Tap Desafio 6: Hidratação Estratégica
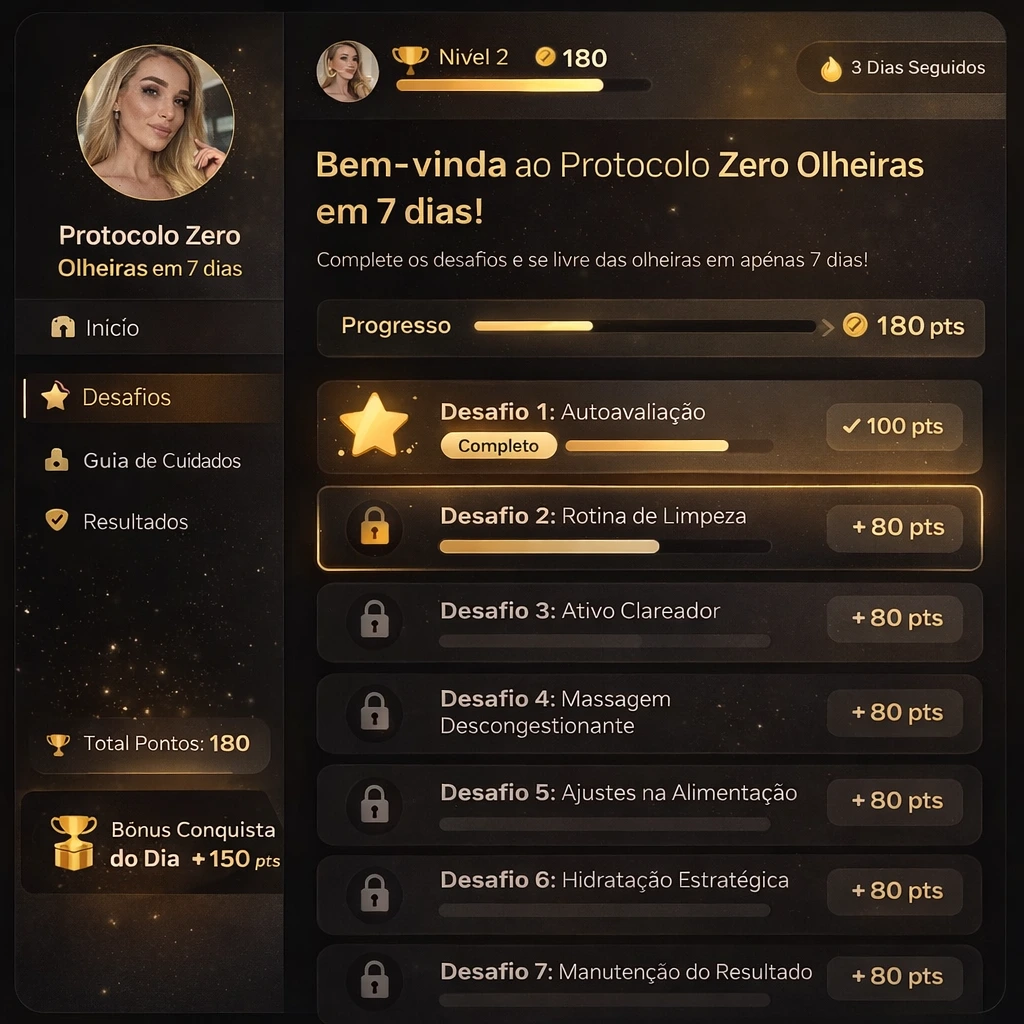The width and height of the screenshot is (1024, 1024). click(x=648, y=892)
